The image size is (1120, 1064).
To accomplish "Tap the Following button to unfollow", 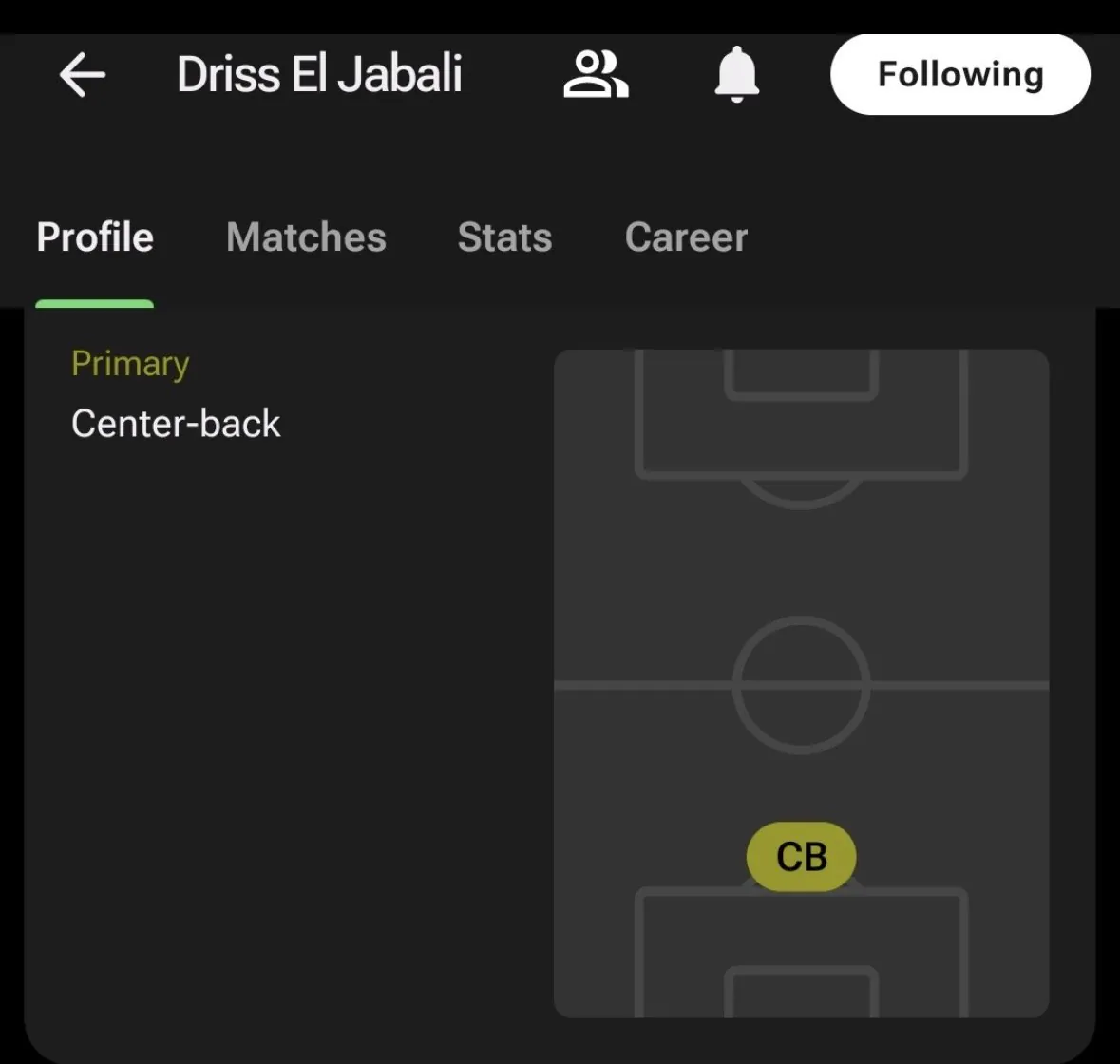I will click(959, 75).
